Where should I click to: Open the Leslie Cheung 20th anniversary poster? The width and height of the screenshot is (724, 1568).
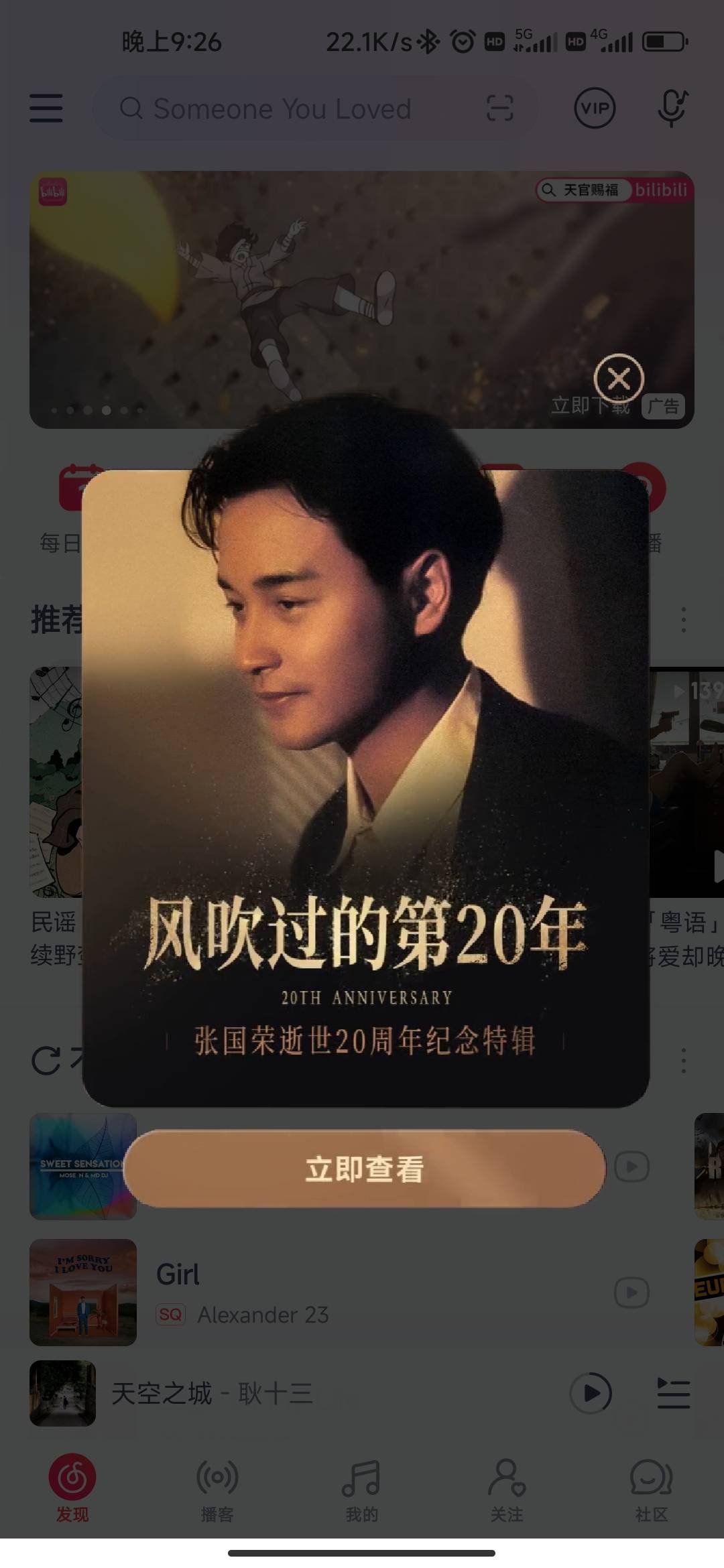point(365,771)
